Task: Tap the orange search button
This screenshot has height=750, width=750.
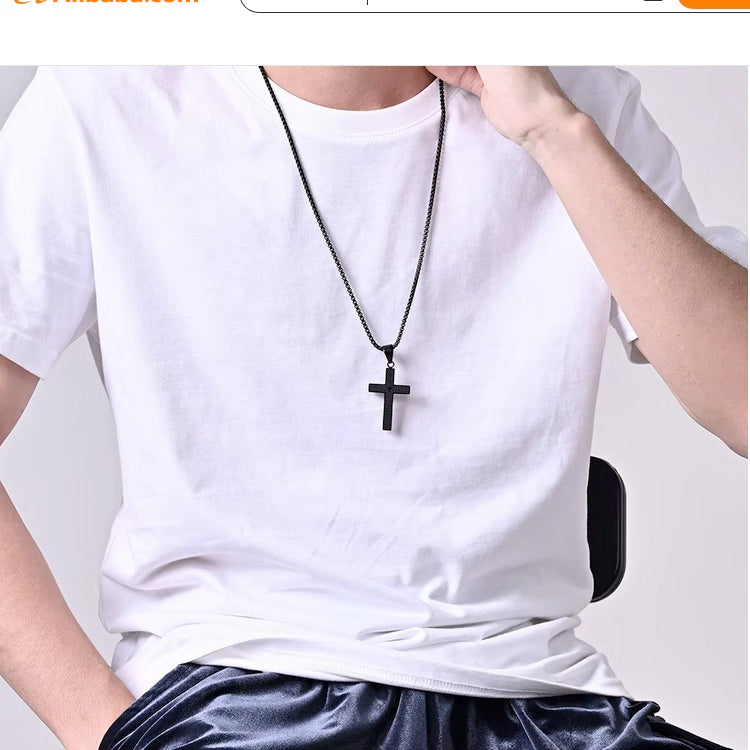Action: coord(714,3)
